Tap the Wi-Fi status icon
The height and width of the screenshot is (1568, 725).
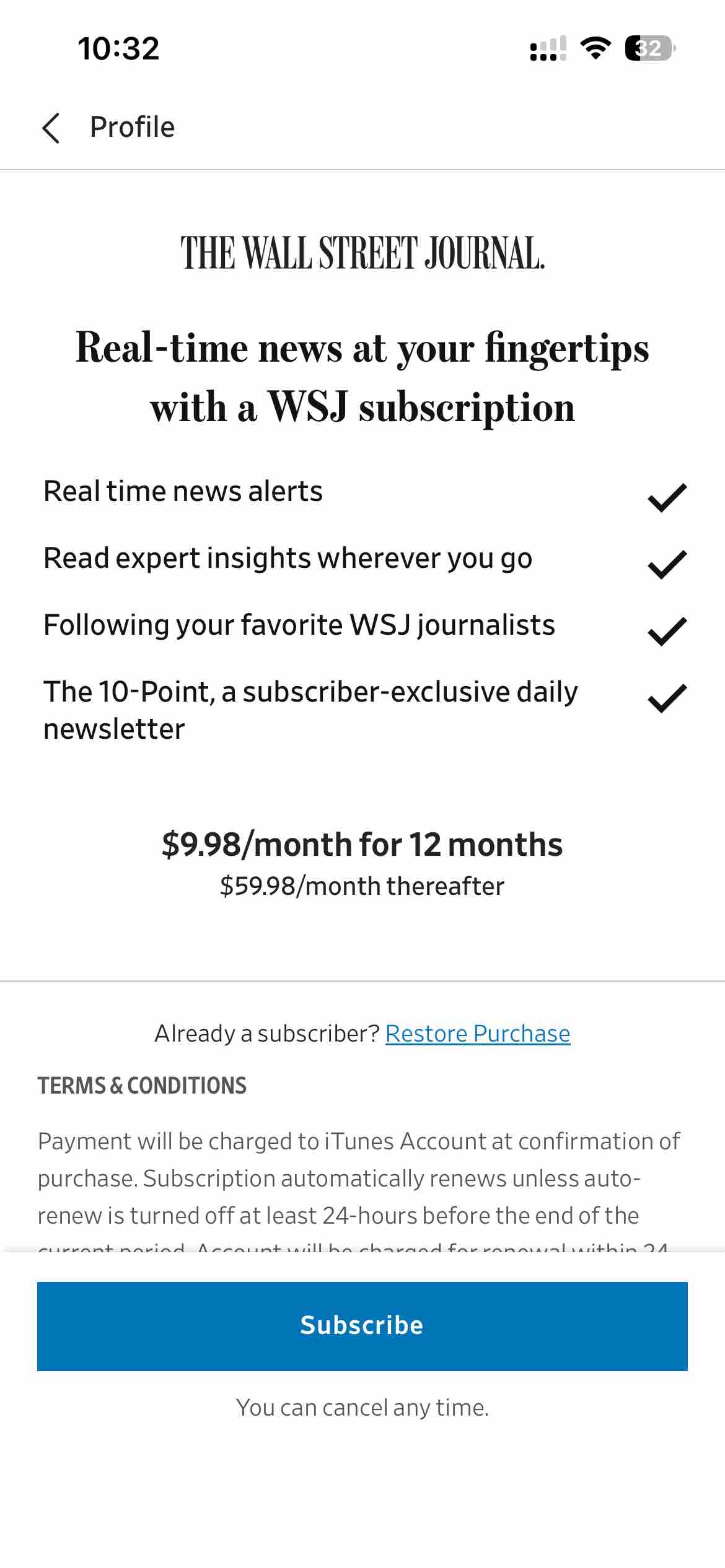tap(595, 50)
